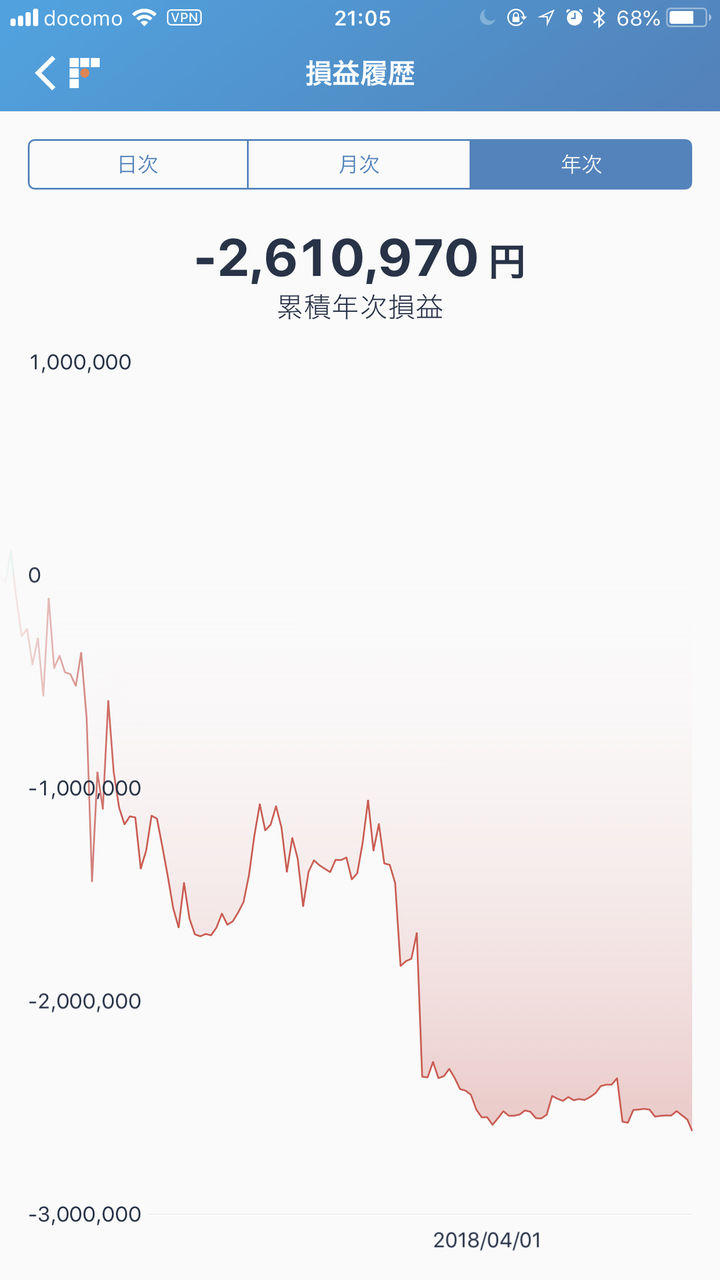
Task: Go back using the header arrow
Action: 46,73
